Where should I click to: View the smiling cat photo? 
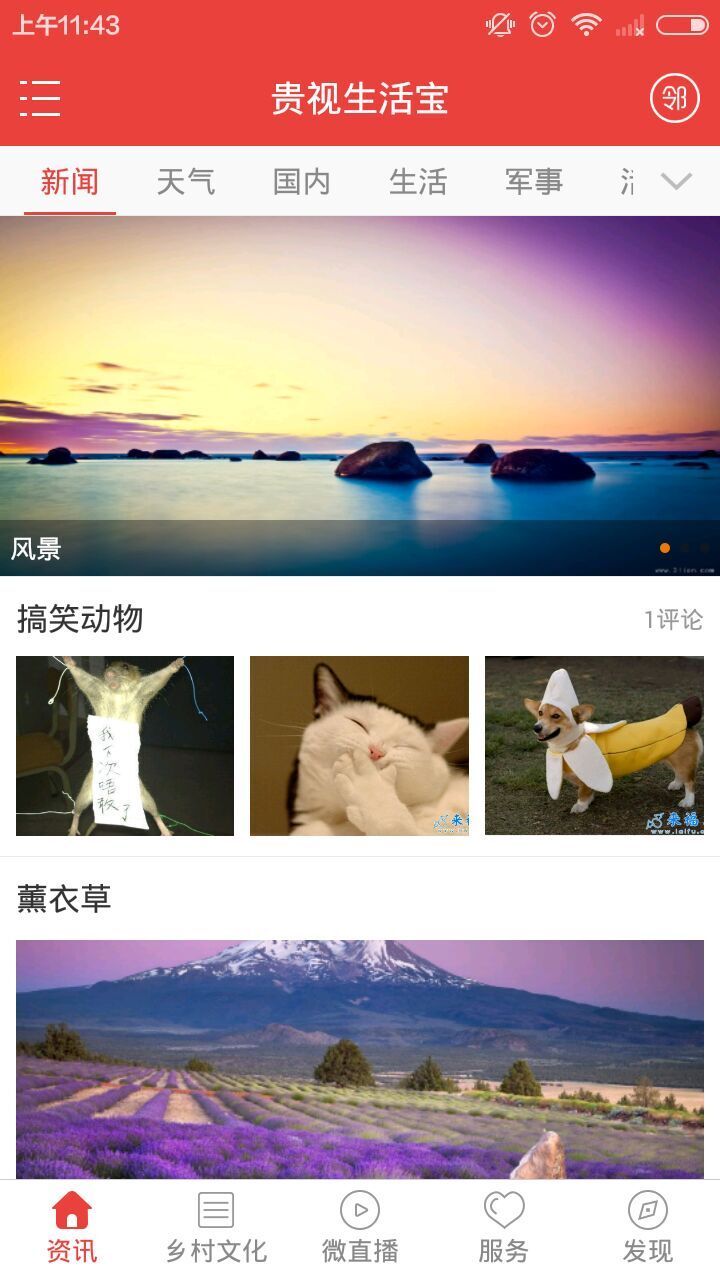pyautogui.click(x=359, y=745)
